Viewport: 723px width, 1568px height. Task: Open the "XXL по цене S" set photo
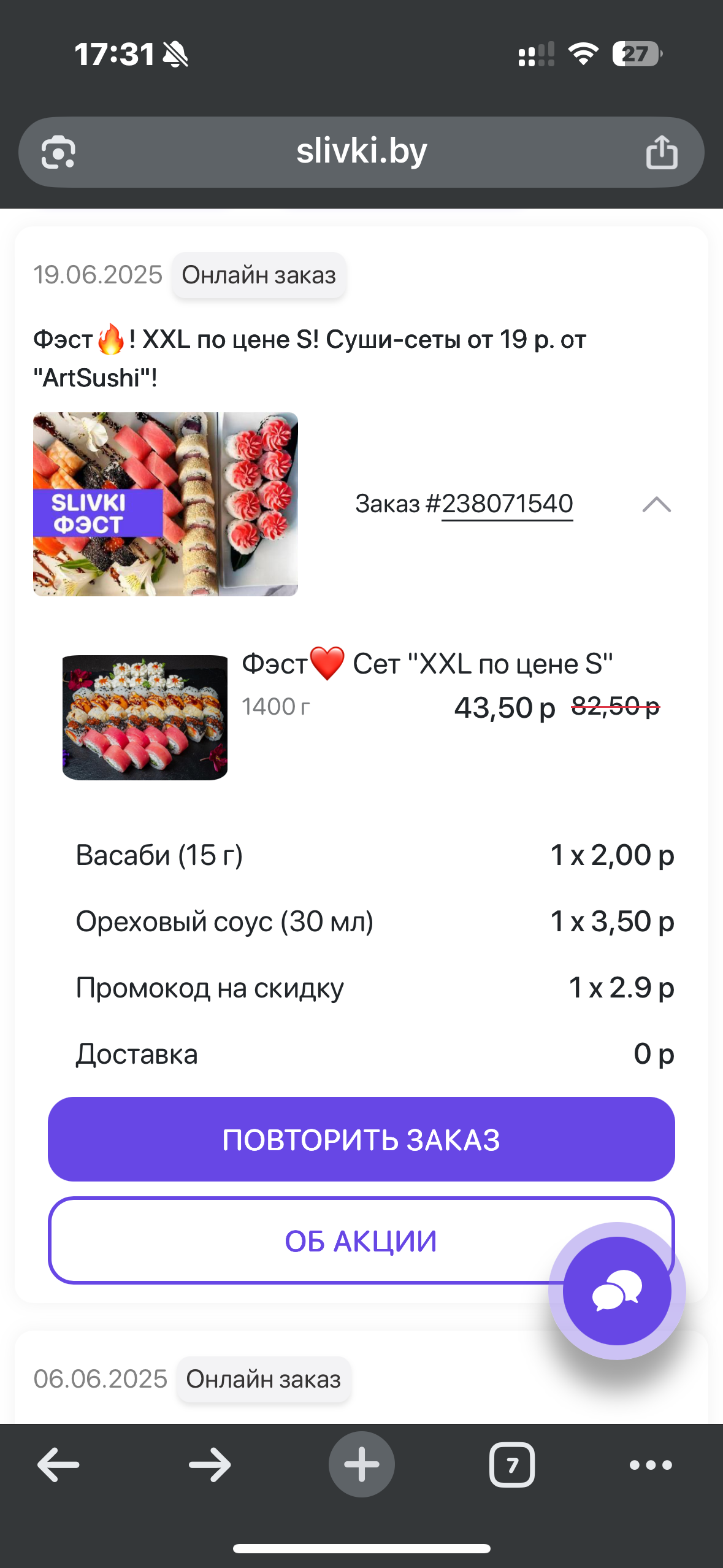tap(145, 718)
